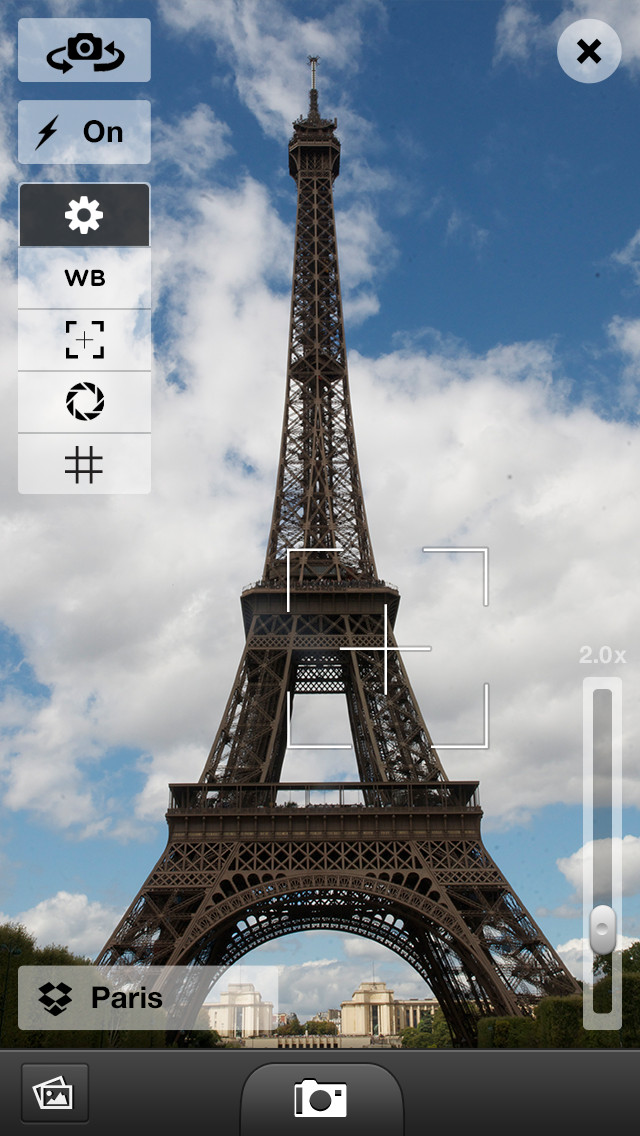Viewport: 640px width, 1136px height.
Task: Select the focus frame option
Action: (x=84, y=340)
